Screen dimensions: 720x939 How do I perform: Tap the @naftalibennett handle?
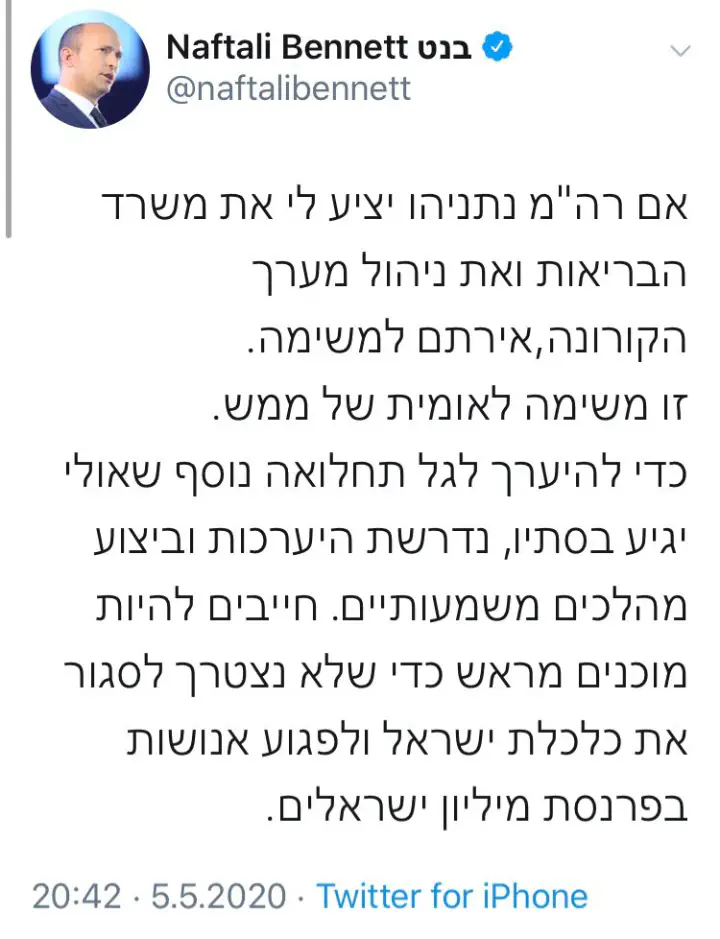(x=287, y=89)
